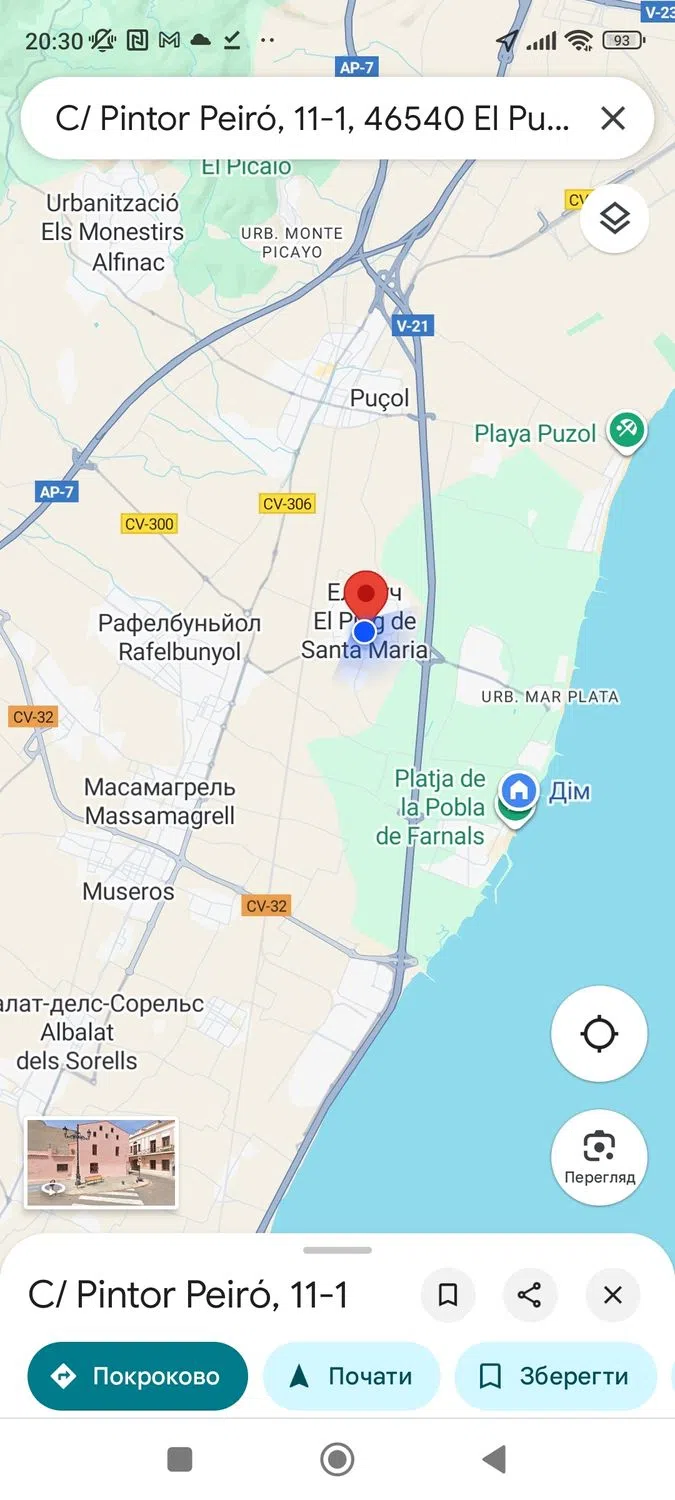Tap the Зберегти chip
675x1500 pixels.
(x=555, y=1376)
